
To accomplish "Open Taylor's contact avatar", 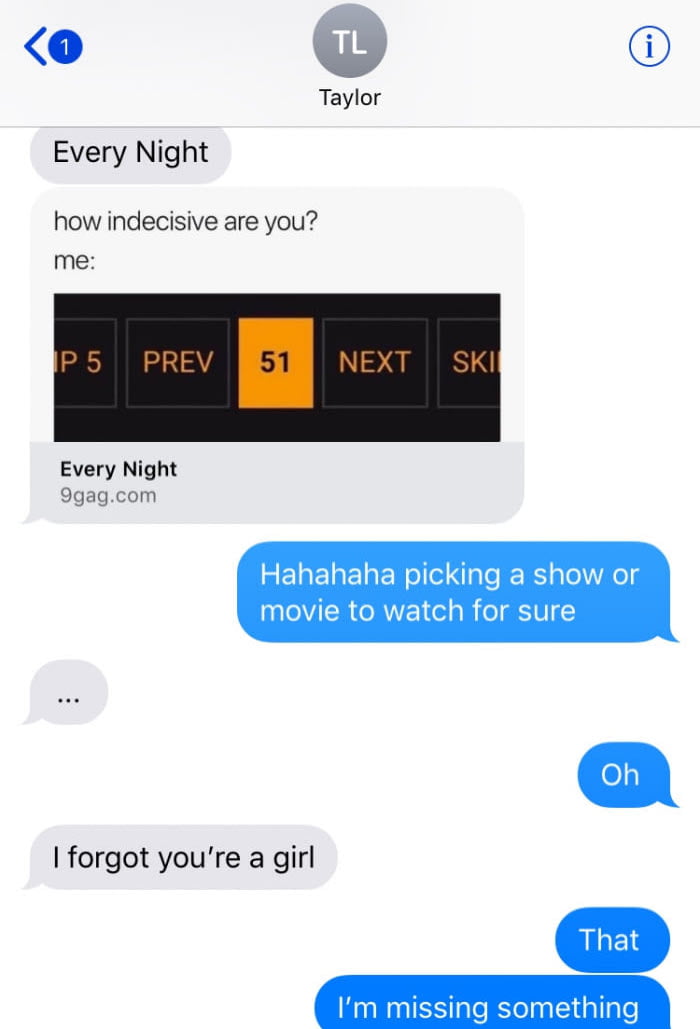I will 350,42.
